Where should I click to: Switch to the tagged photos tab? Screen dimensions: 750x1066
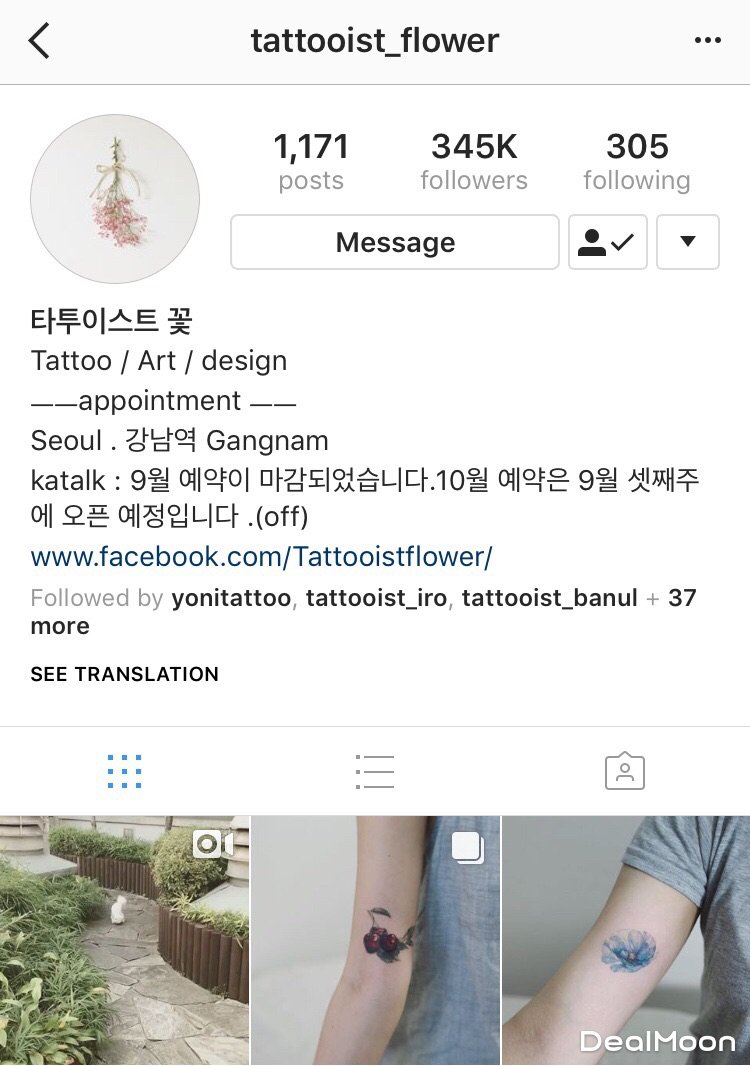(624, 772)
